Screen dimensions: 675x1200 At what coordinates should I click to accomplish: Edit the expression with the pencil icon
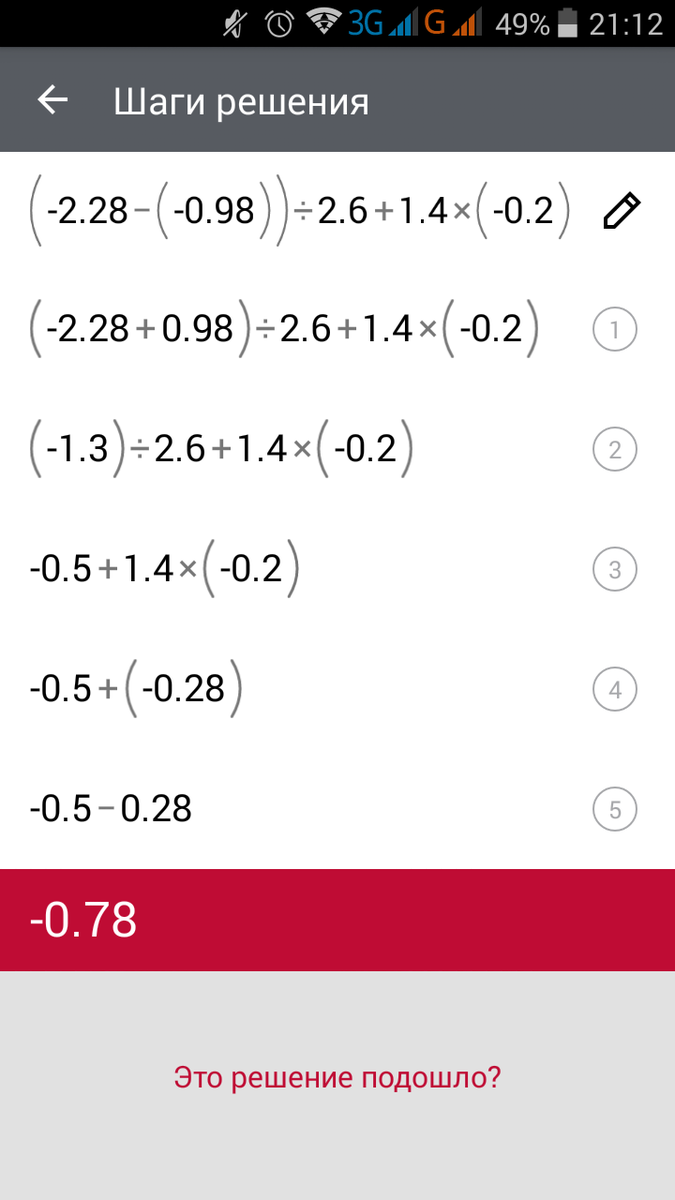(619, 211)
